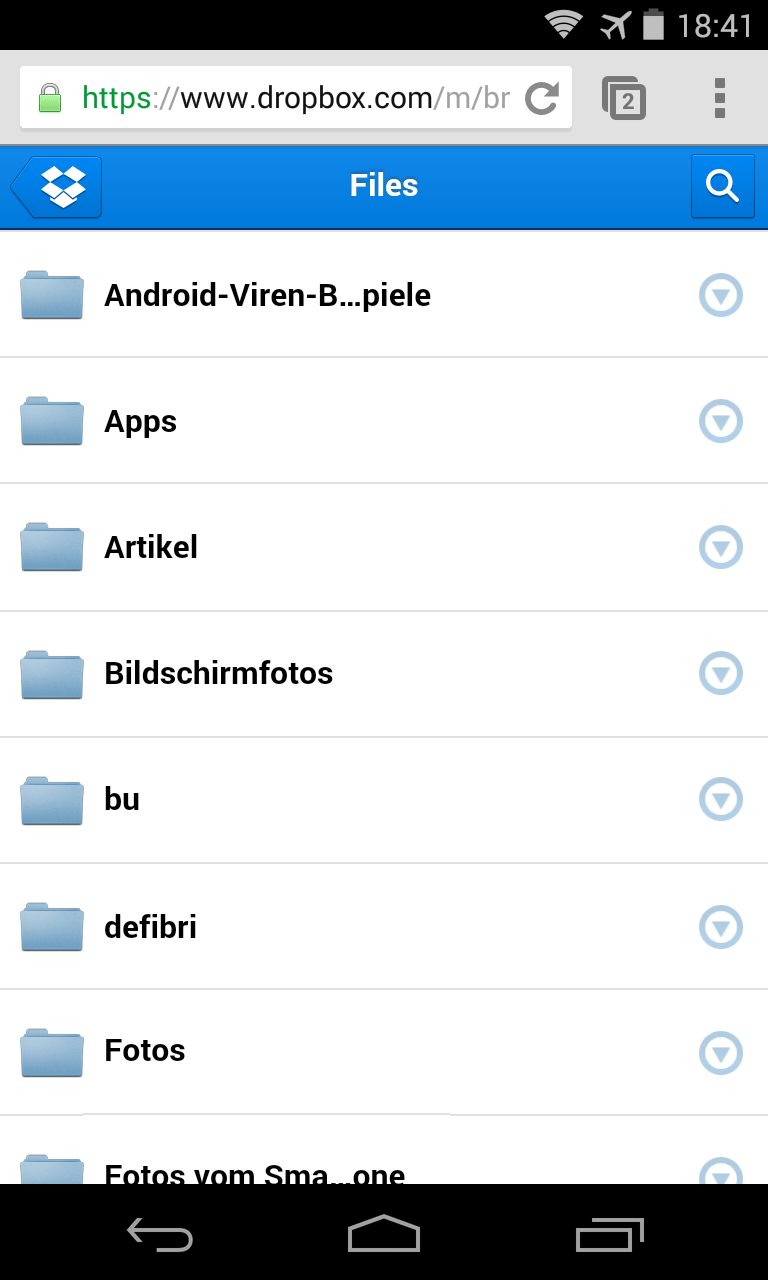The width and height of the screenshot is (768, 1280).
Task: Open the browser overflow menu
Action: coord(719,98)
